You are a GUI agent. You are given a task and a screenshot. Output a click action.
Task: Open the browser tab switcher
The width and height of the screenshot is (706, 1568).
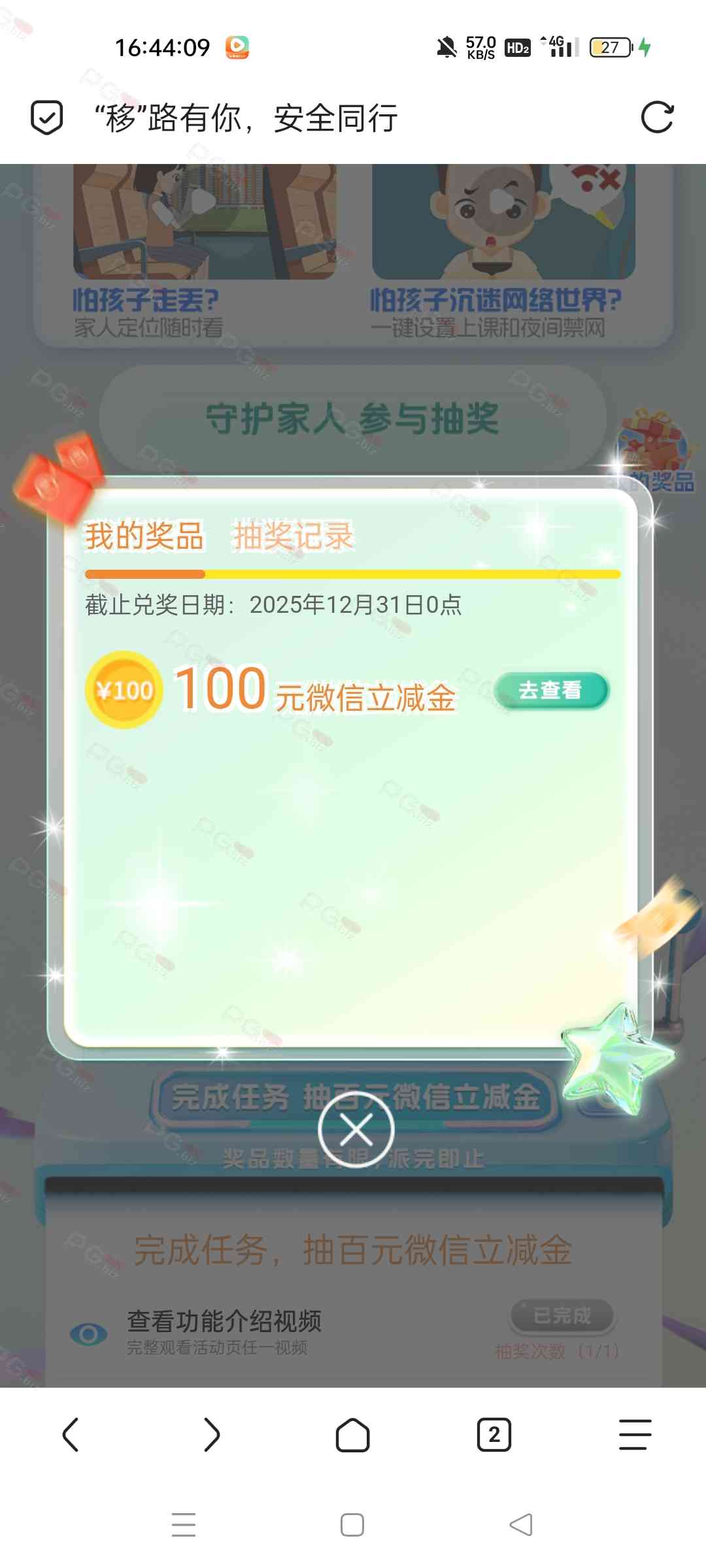(494, 1435)
